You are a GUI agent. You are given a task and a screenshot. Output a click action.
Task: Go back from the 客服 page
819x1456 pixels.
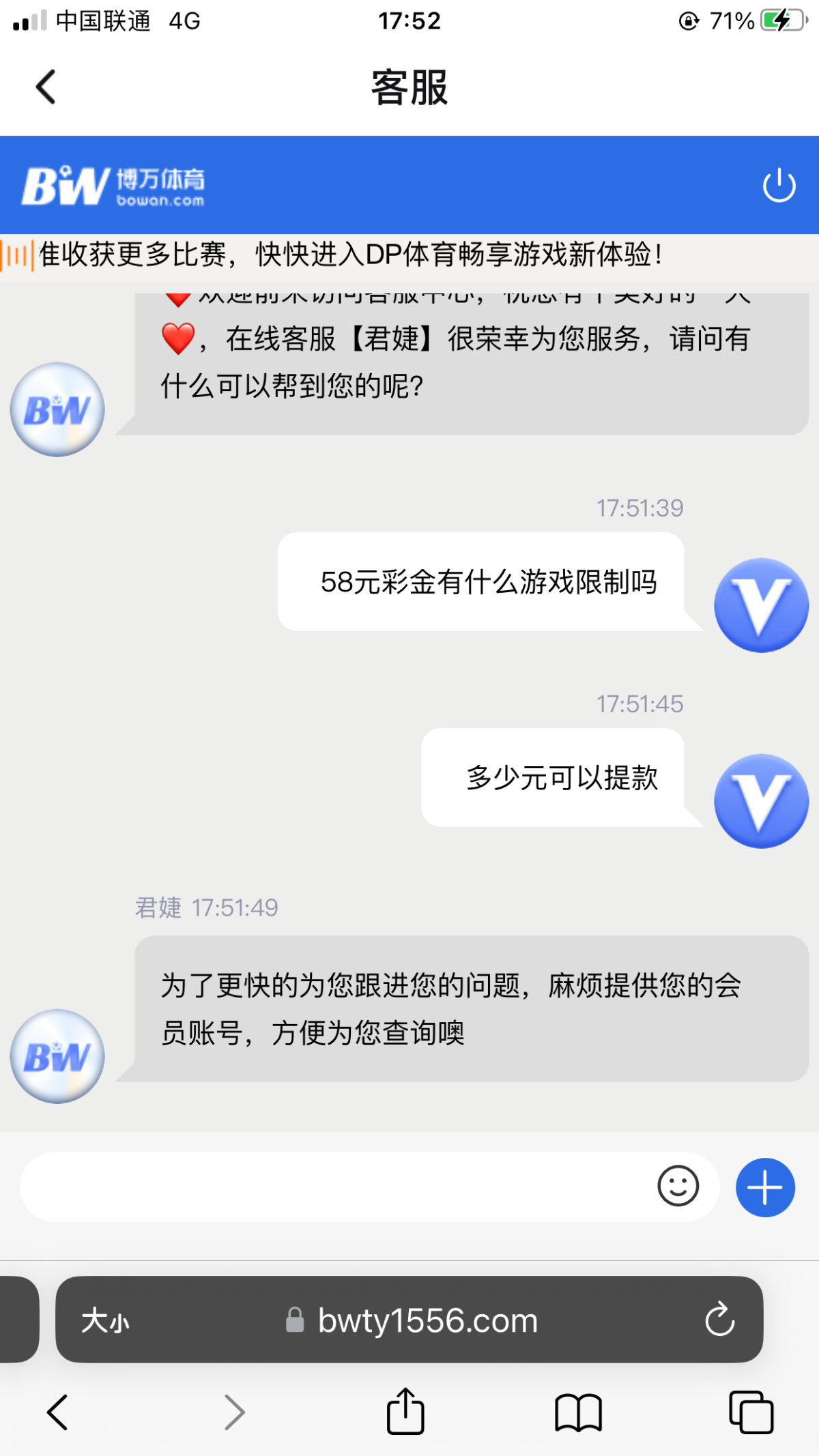46,87
